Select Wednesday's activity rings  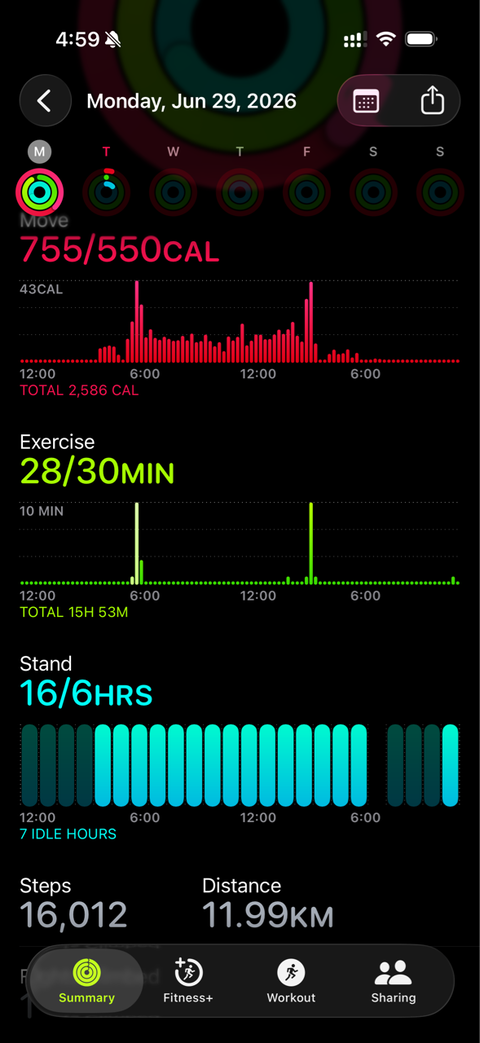[173, 192]
